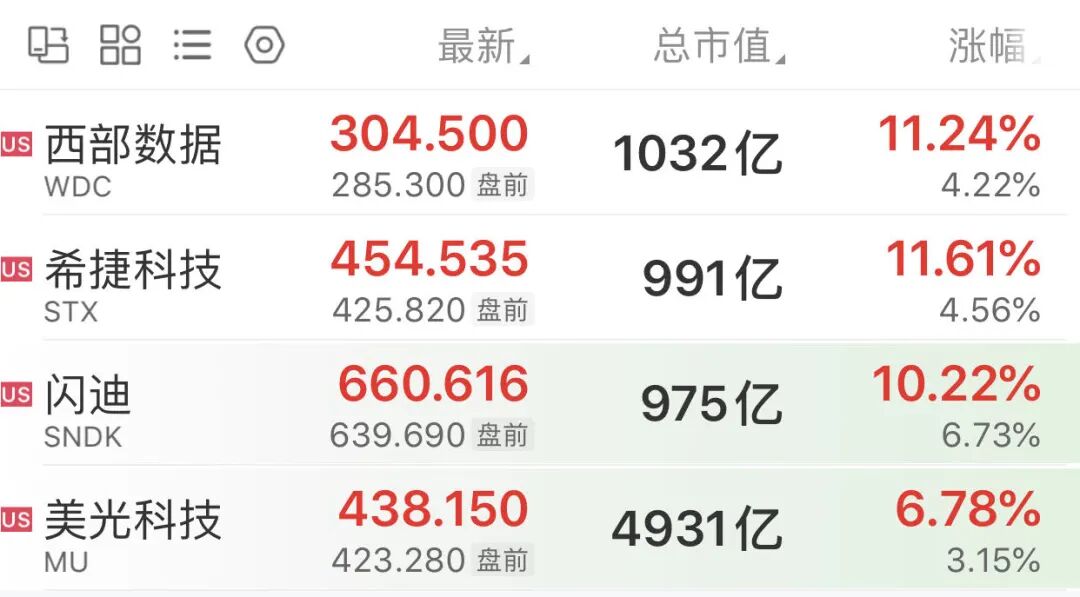Sort by 涨幅 column

click(x=990, y=46)
